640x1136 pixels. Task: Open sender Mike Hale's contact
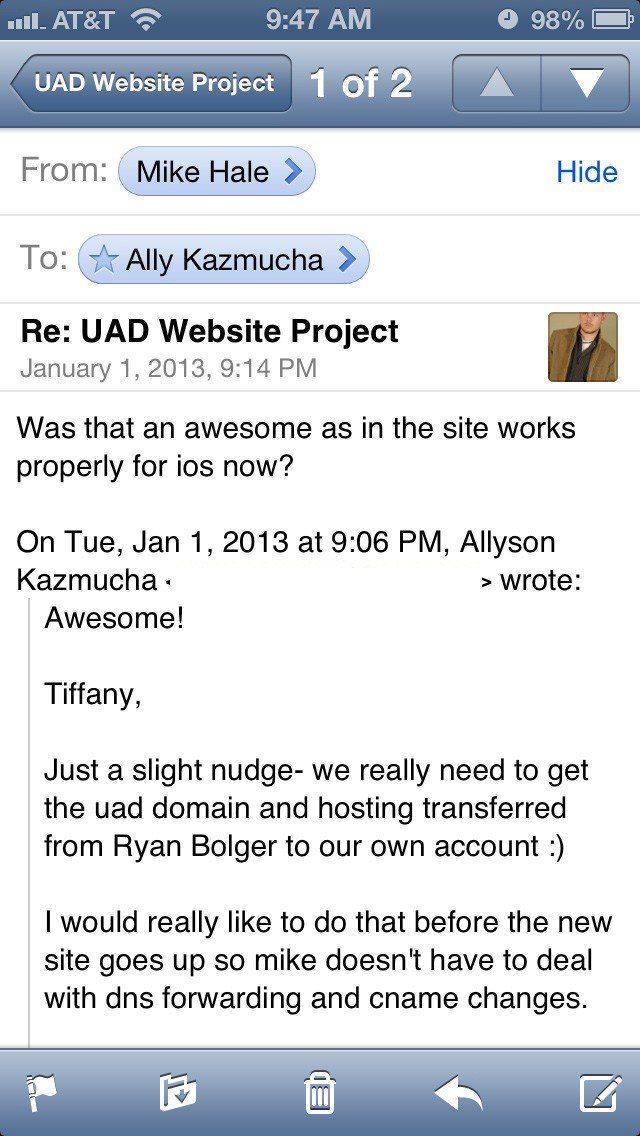[x=217, y=172]
